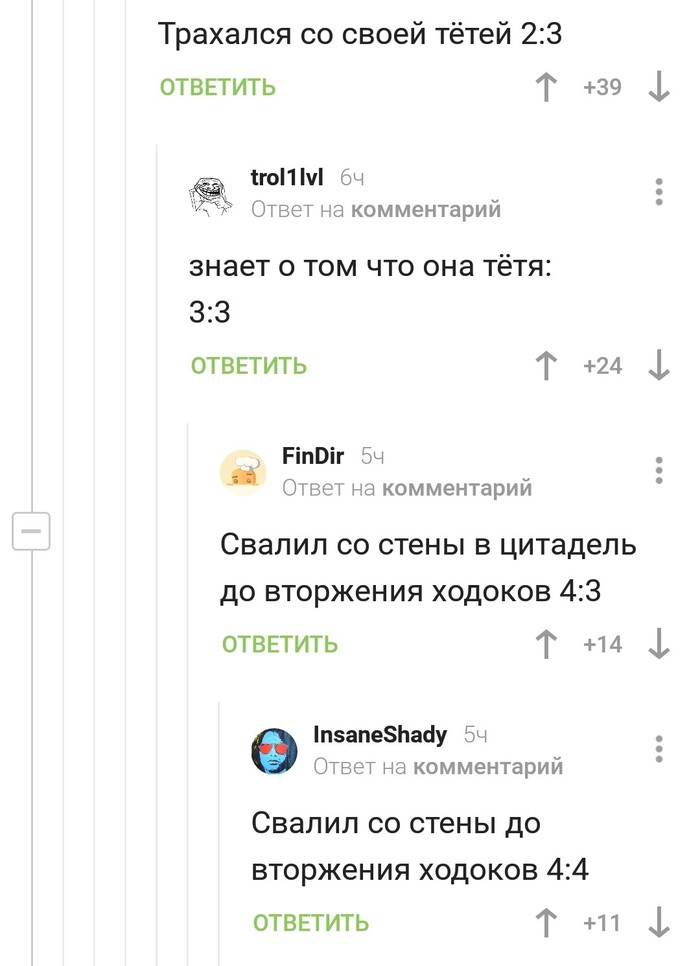Image resolution: width=700 pixels, height=966 pixels.
Task: Open overflow menu on FinDir's comment
Action: [x=659, y=469]
